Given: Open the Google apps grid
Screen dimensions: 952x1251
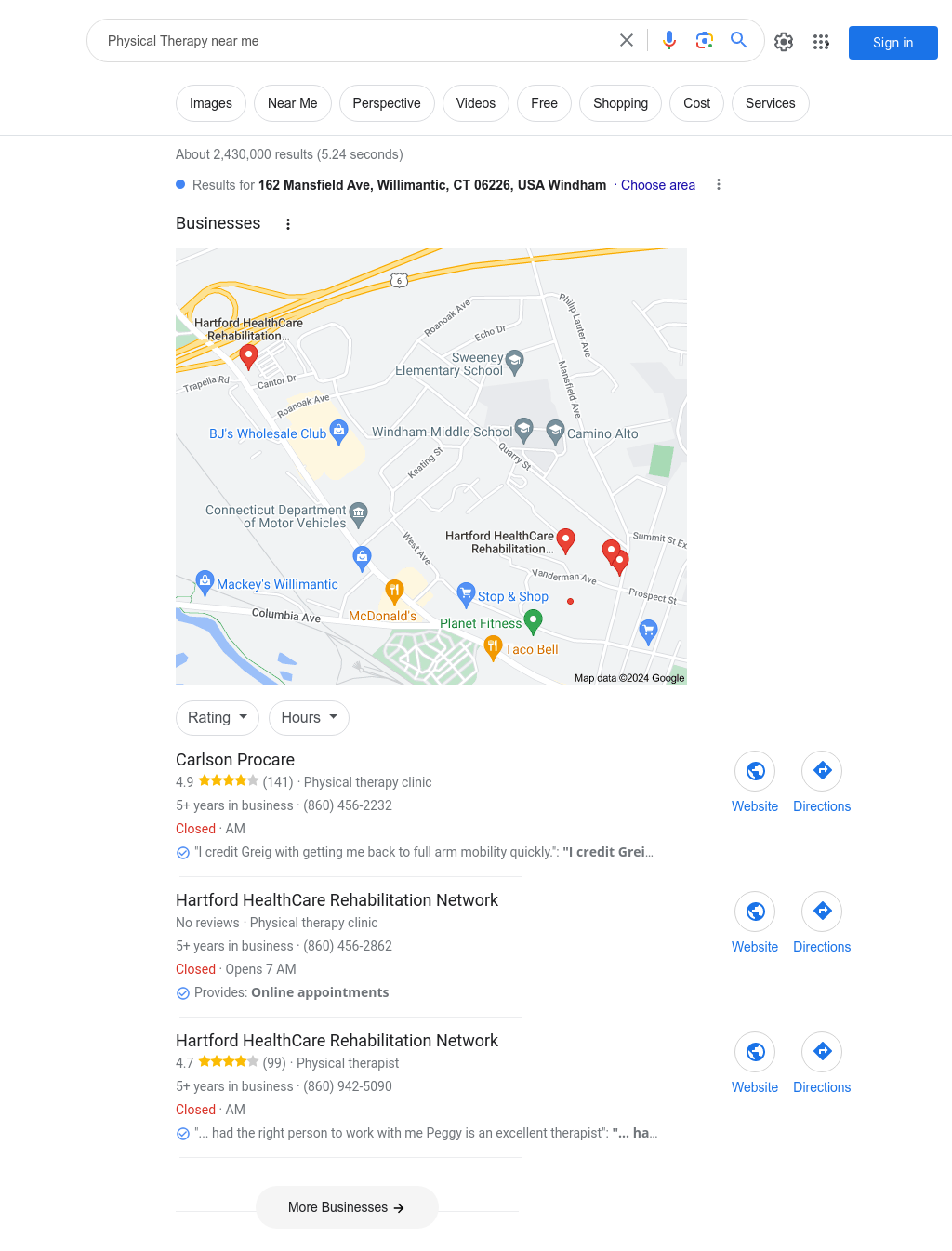Looking at the screenshot, I should (x=821, y=42).
